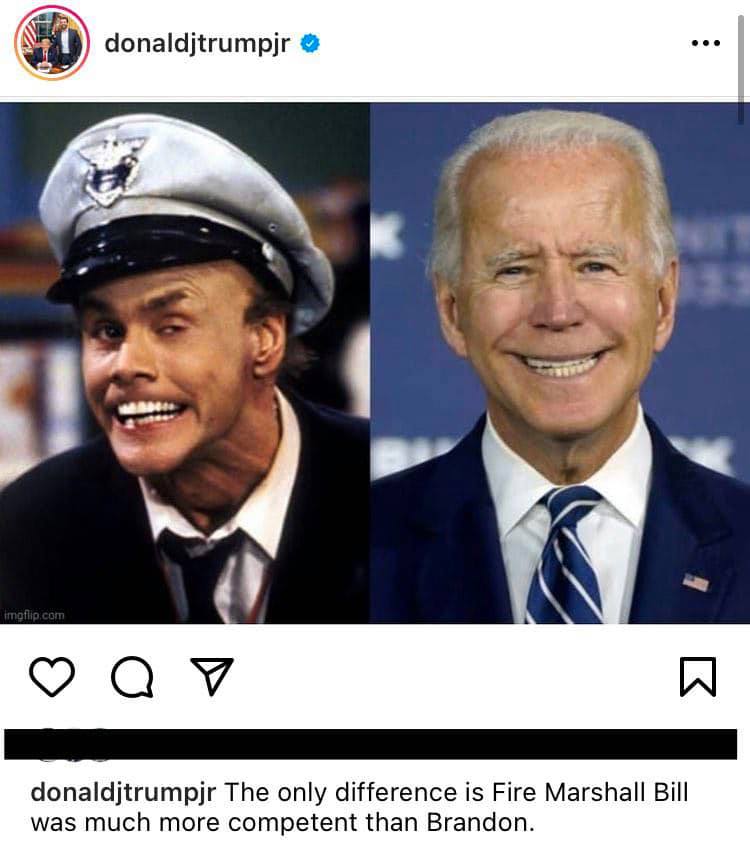Share the post with the paper plane icon
Screen dimensions: 750x842
(x=211, y=676)
